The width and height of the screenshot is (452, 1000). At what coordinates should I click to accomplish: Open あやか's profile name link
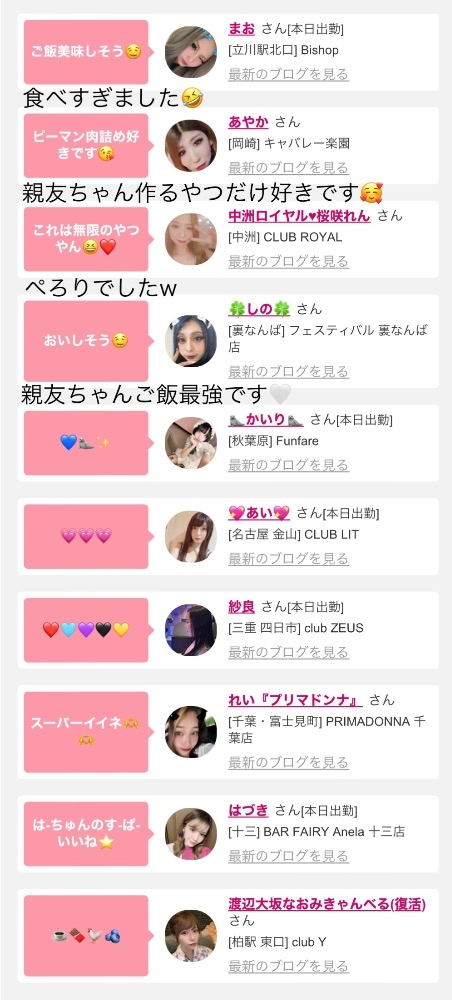point(248,122)
